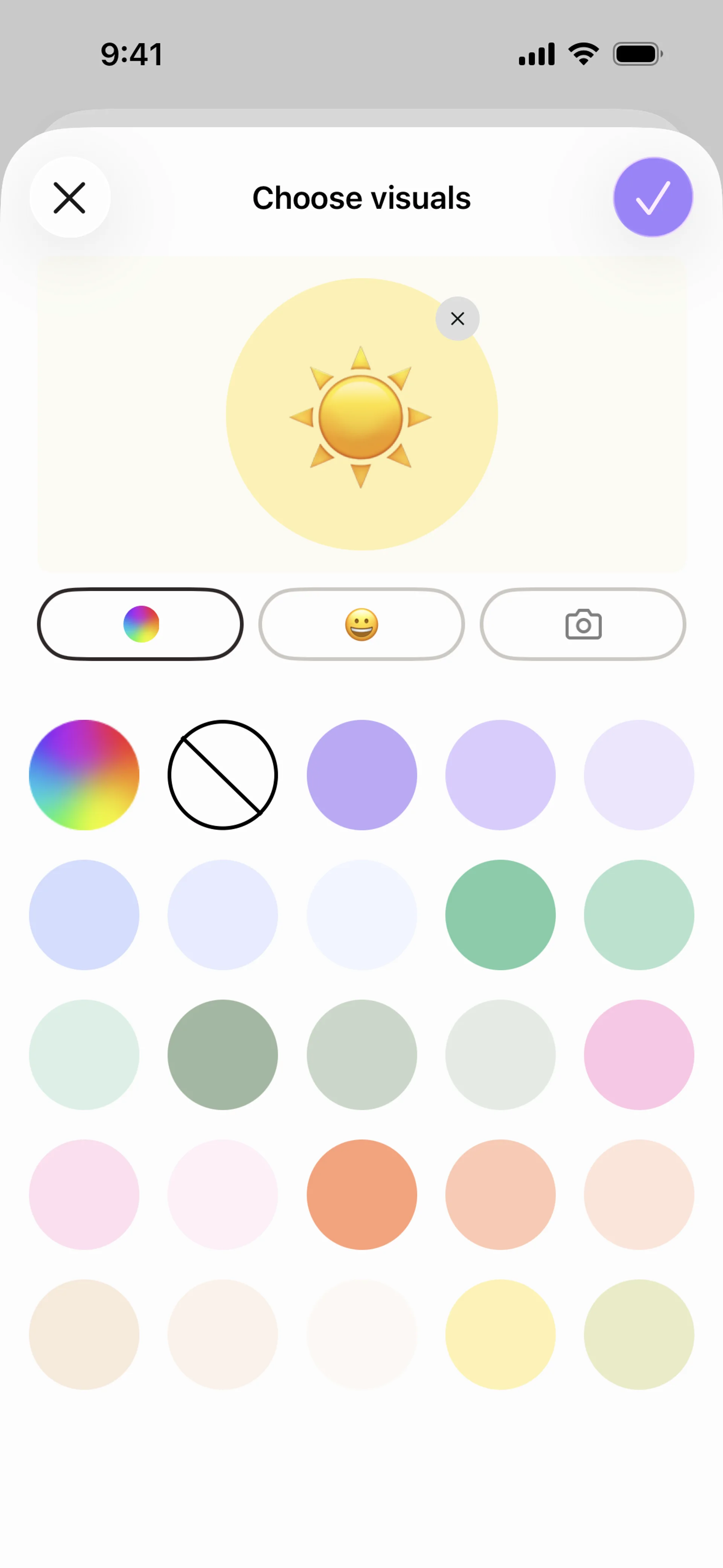This screenshot has height=1568, width=723.
Task: Select the no-color slashed circle
Action: tap(223, 775)
